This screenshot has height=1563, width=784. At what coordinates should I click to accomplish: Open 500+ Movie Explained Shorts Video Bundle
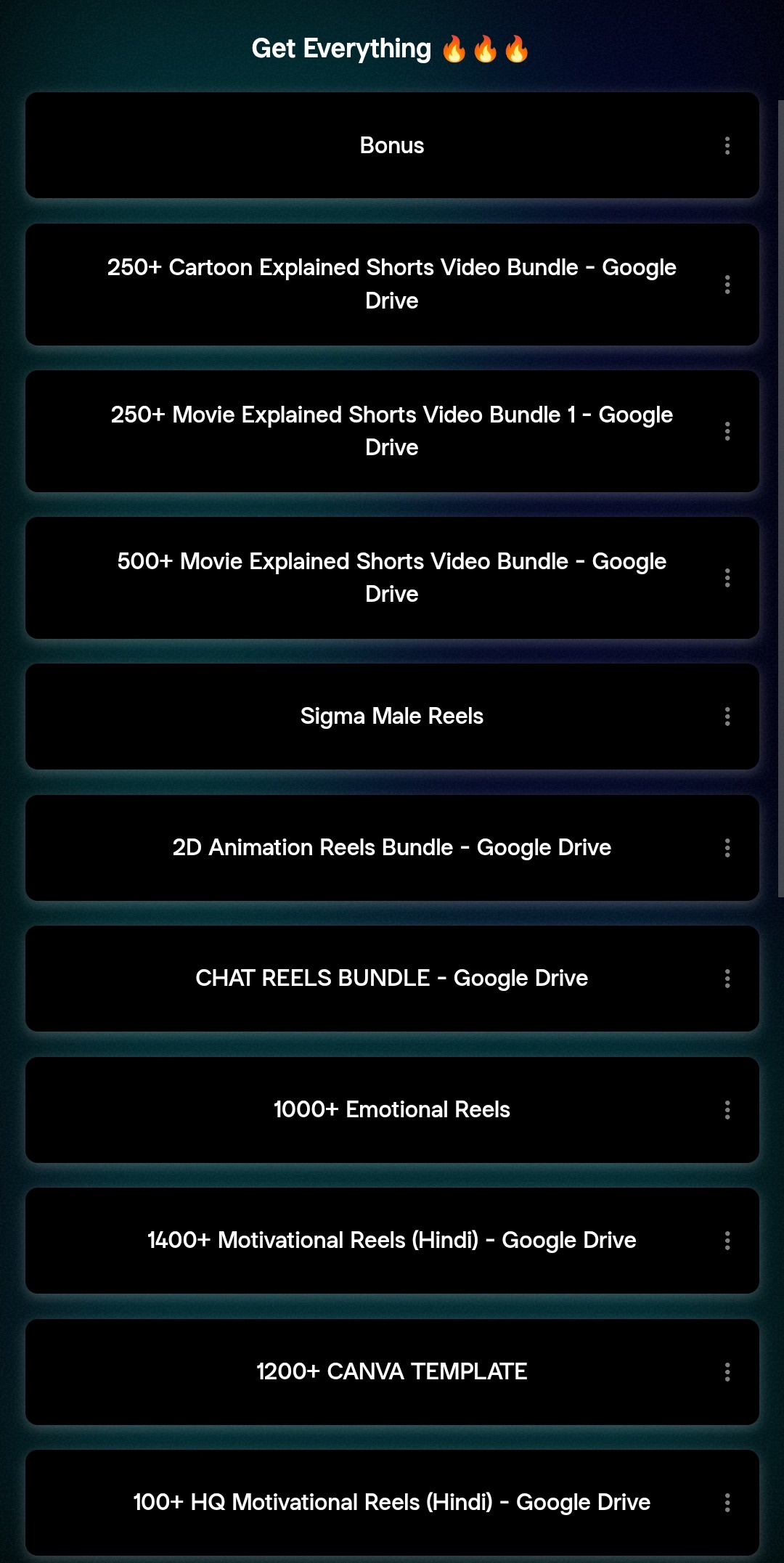point(392,578)
